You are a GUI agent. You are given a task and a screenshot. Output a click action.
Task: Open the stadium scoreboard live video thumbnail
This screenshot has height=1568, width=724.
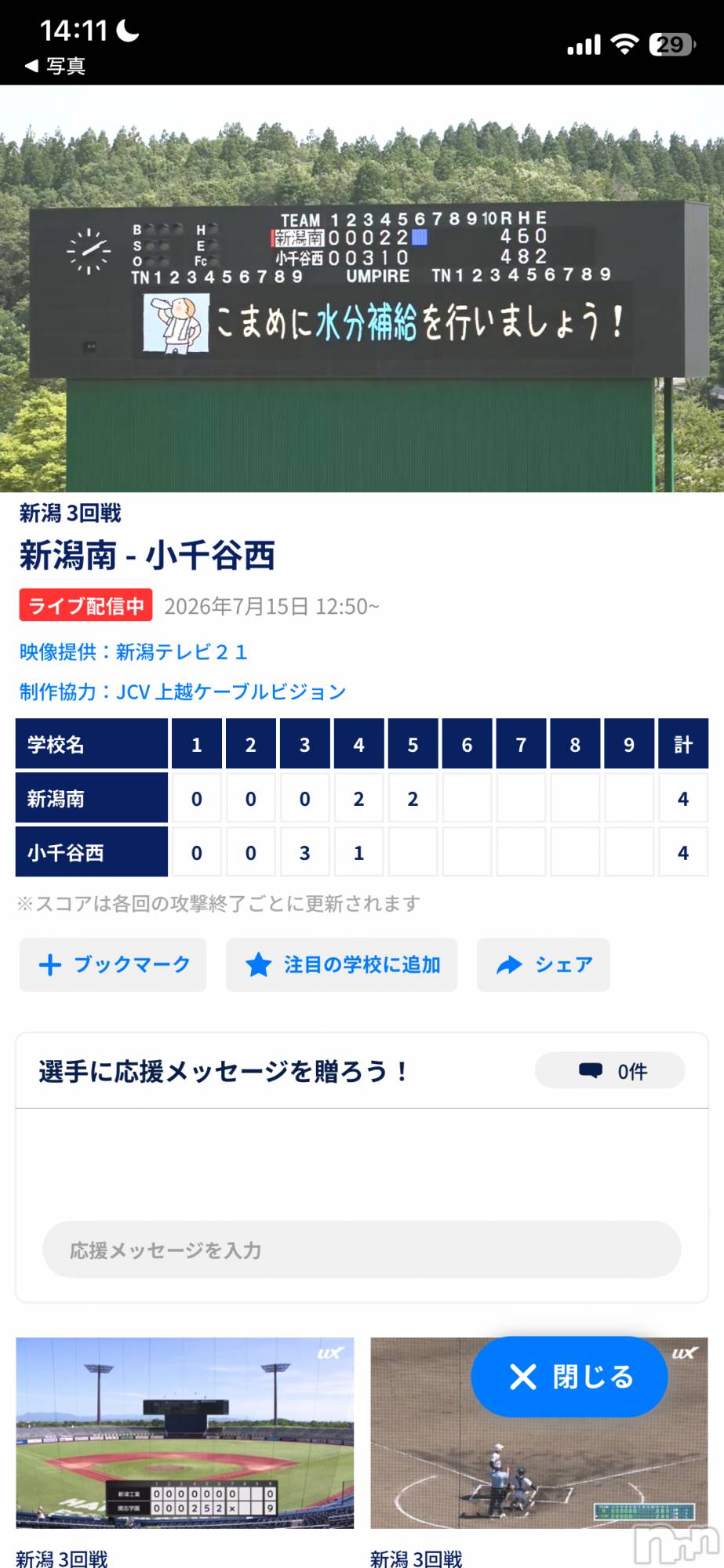pyautogui.click(x=185, y=1433)
